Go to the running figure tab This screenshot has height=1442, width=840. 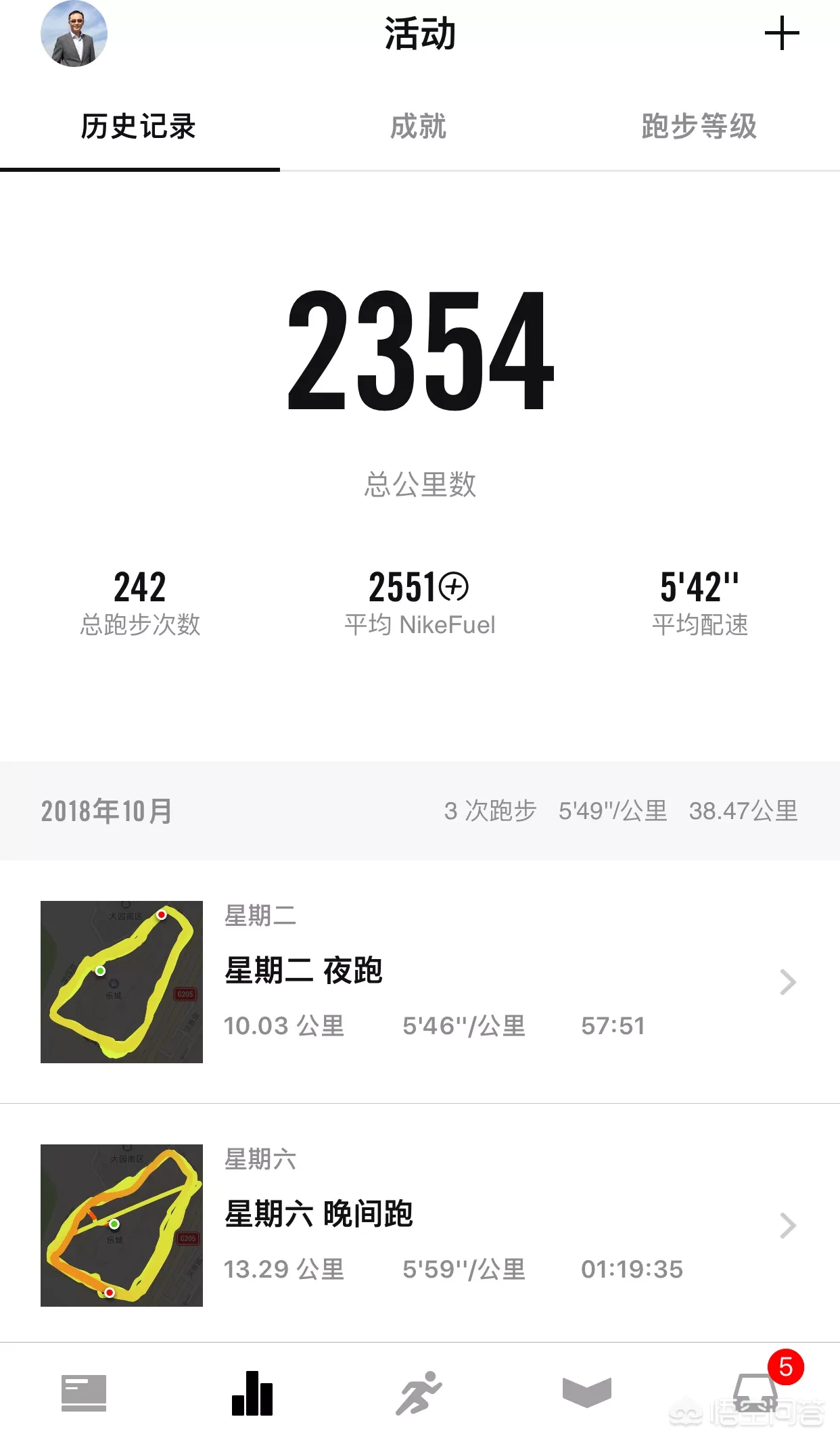point(419,1393)
